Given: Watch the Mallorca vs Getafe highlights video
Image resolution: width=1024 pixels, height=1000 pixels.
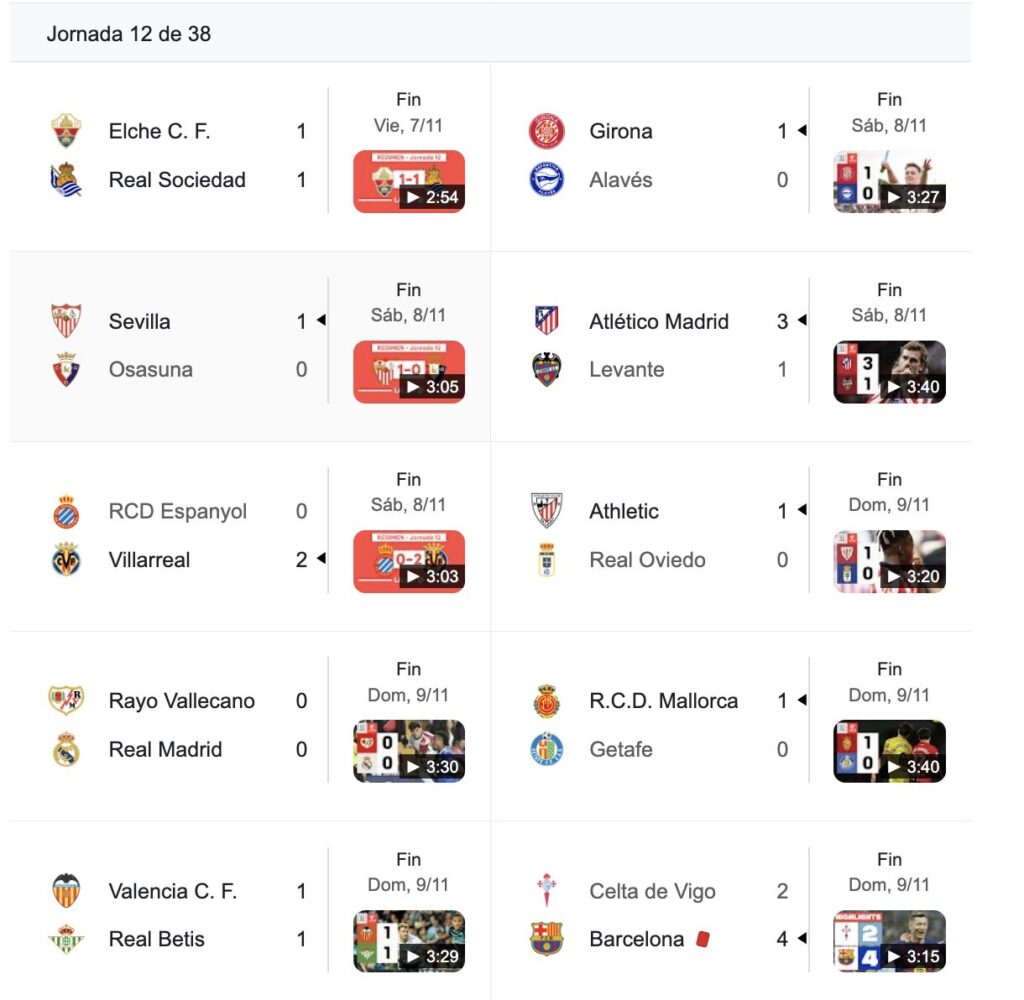Looking at the screenshot, I should click(x=889, y=751).
